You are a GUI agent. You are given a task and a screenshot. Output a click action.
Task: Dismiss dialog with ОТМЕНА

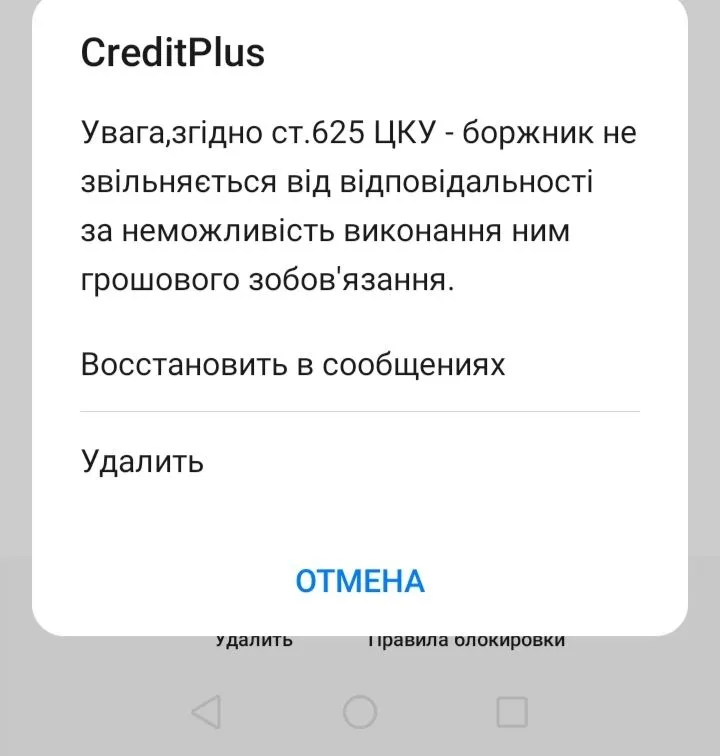point(360,580)
